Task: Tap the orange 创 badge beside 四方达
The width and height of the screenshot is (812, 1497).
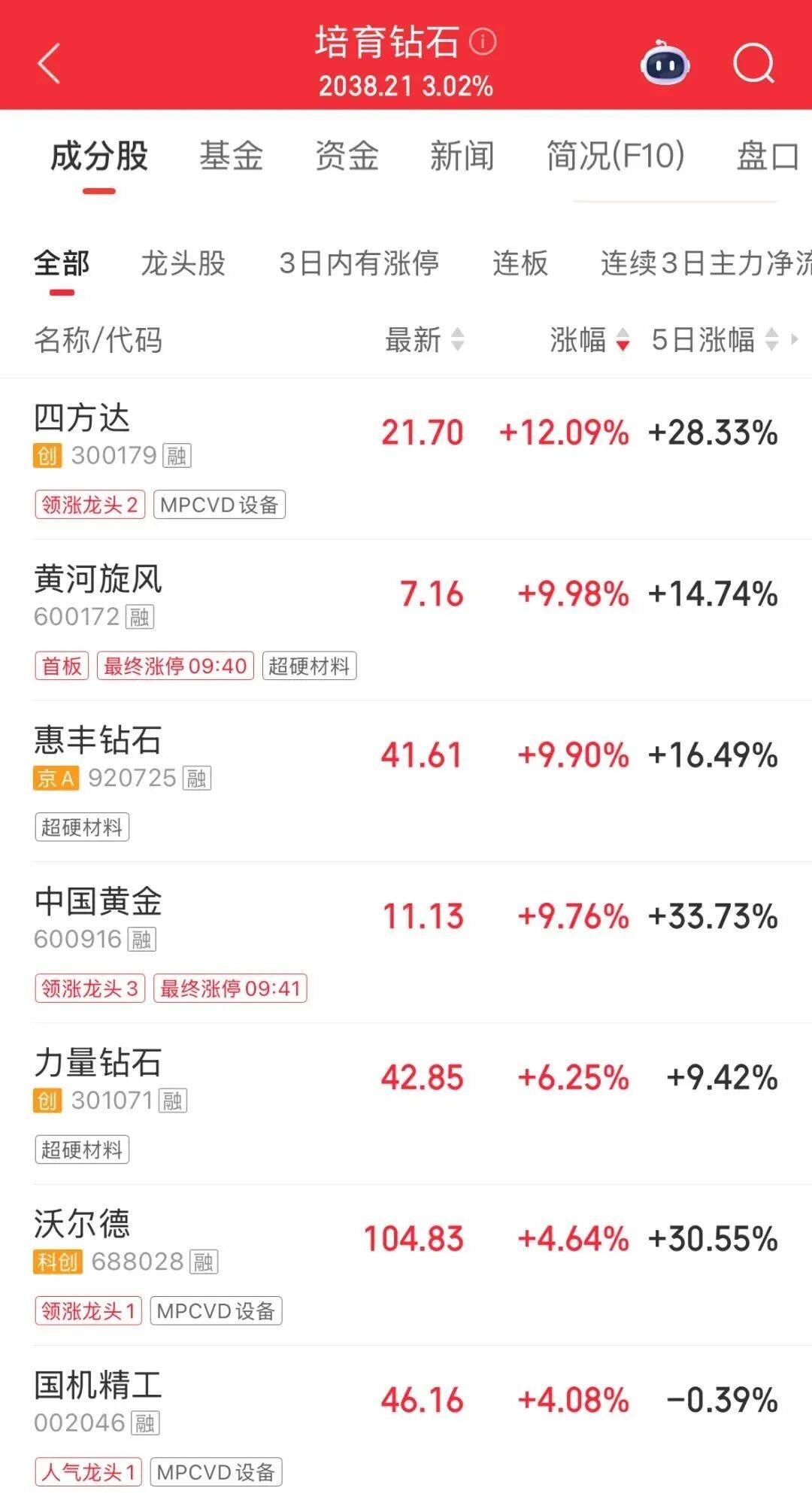Action: click(48, 454)
